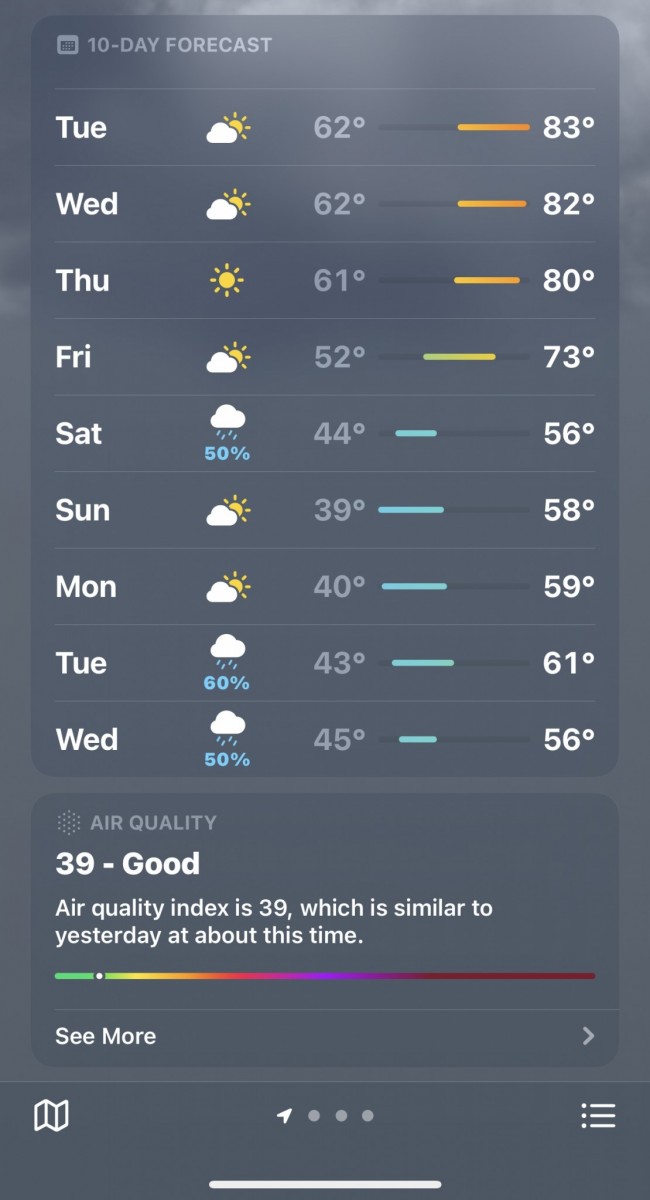View Wednesday's forecast with 82° high
The image size is (650, 1200).
325,204
